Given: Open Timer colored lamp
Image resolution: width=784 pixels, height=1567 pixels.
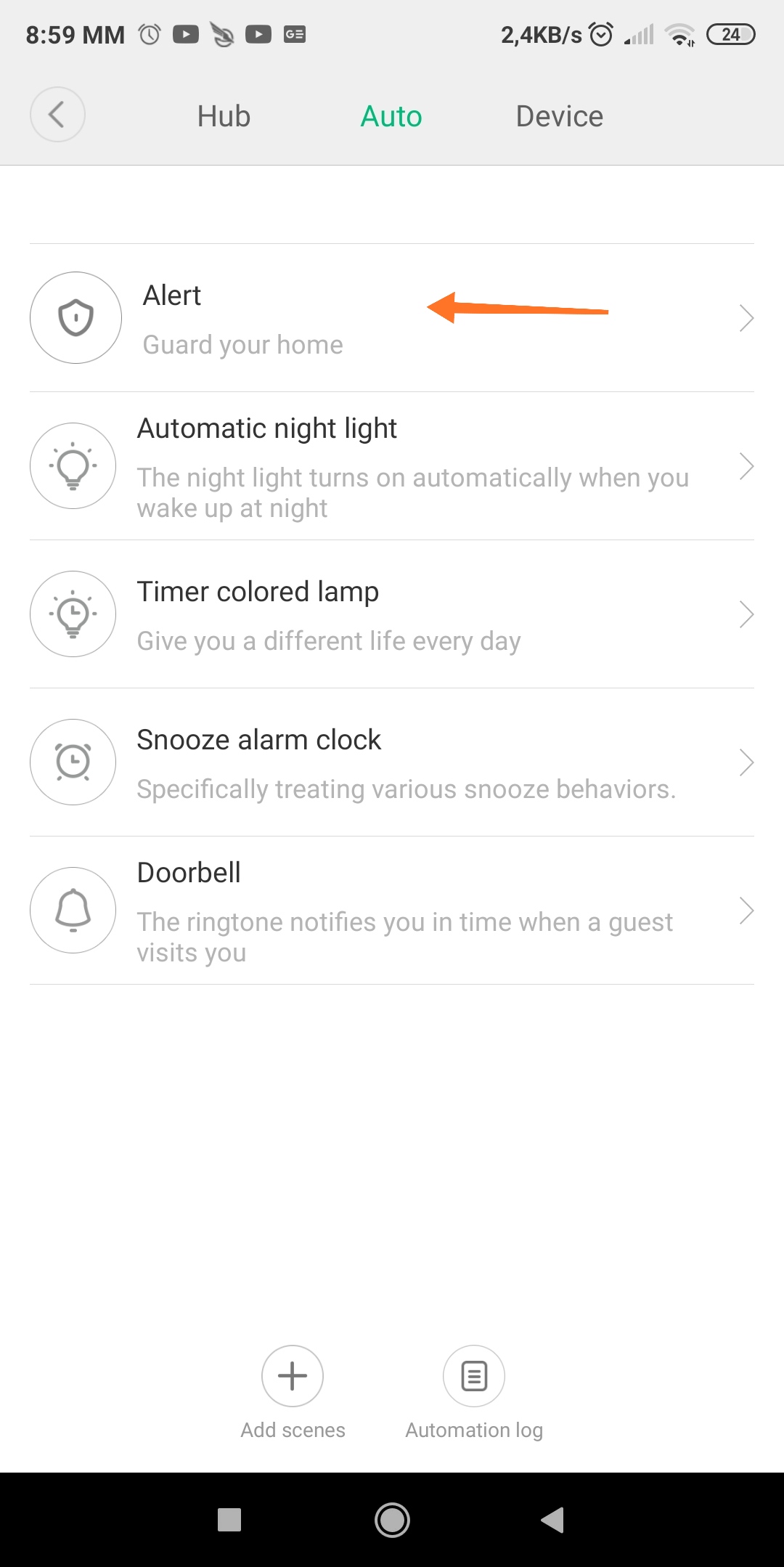Looking at the screenshot, I should click(392, 614).
